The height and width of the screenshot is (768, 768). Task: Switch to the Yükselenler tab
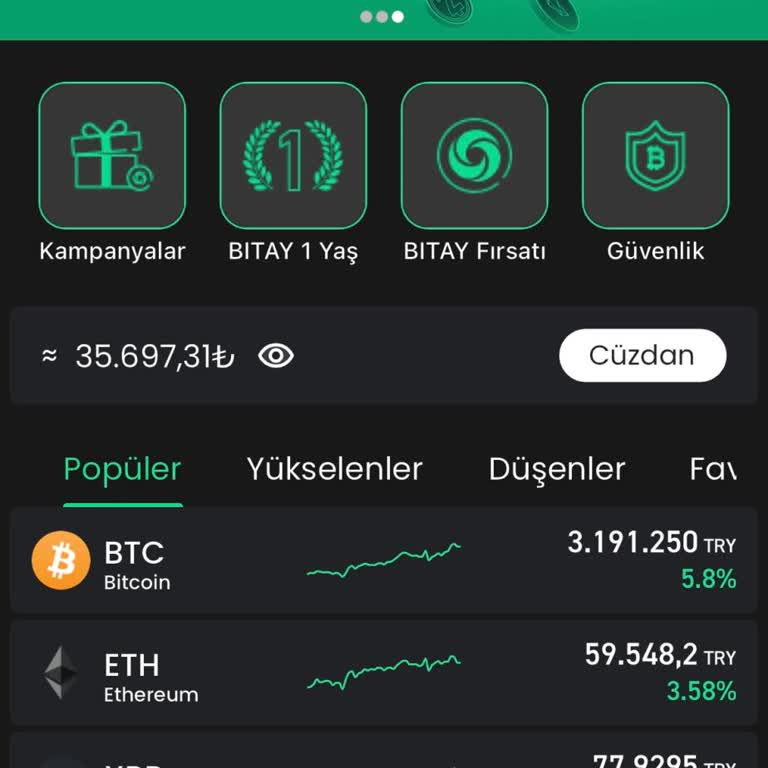[334, 469]
